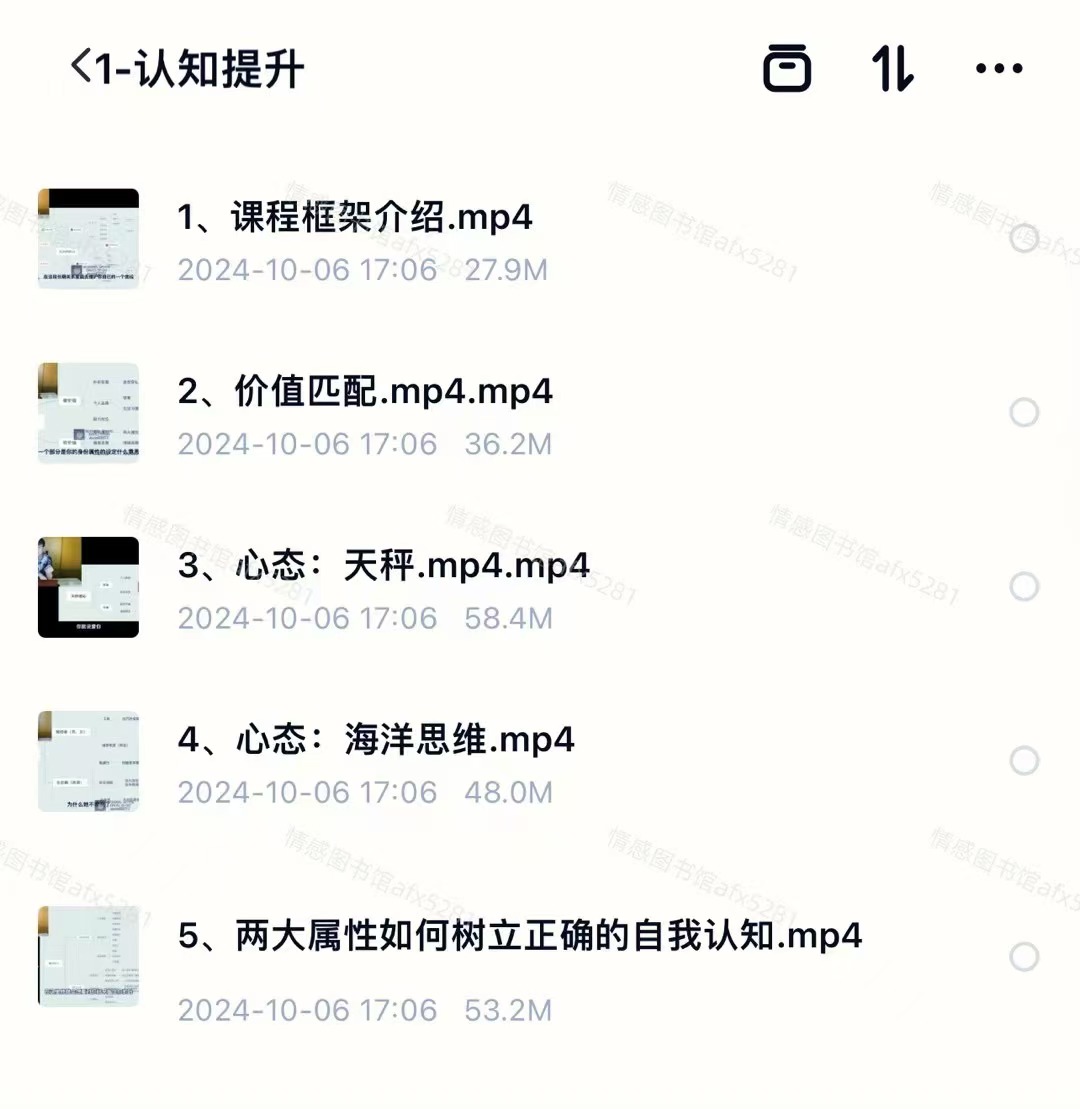This screenshot has height=1109, width=1080.
Task: Select the checkbox for 课程框架介绍.mp4
Action: pos(1023,238)
